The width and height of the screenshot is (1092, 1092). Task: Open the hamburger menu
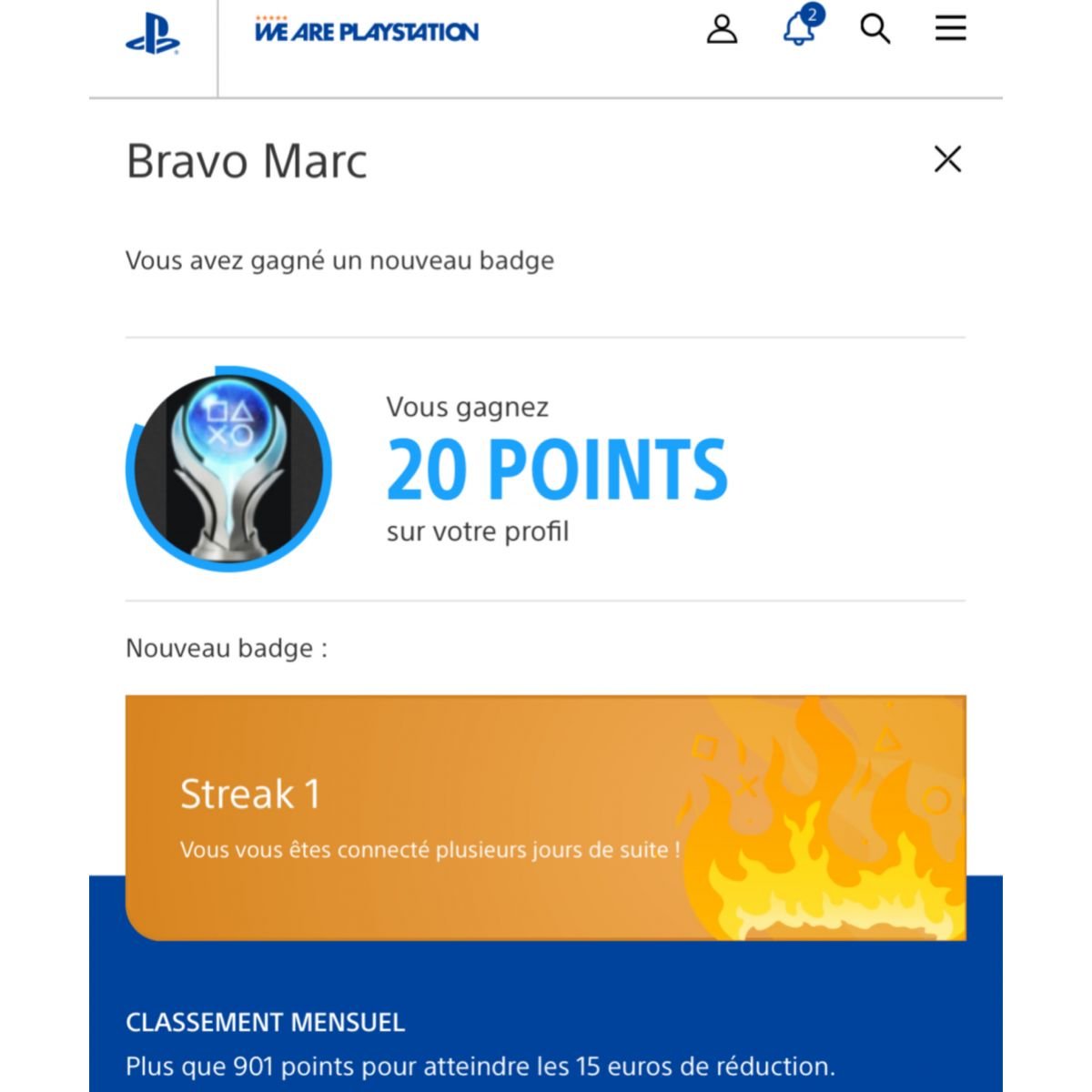point(950,29)
